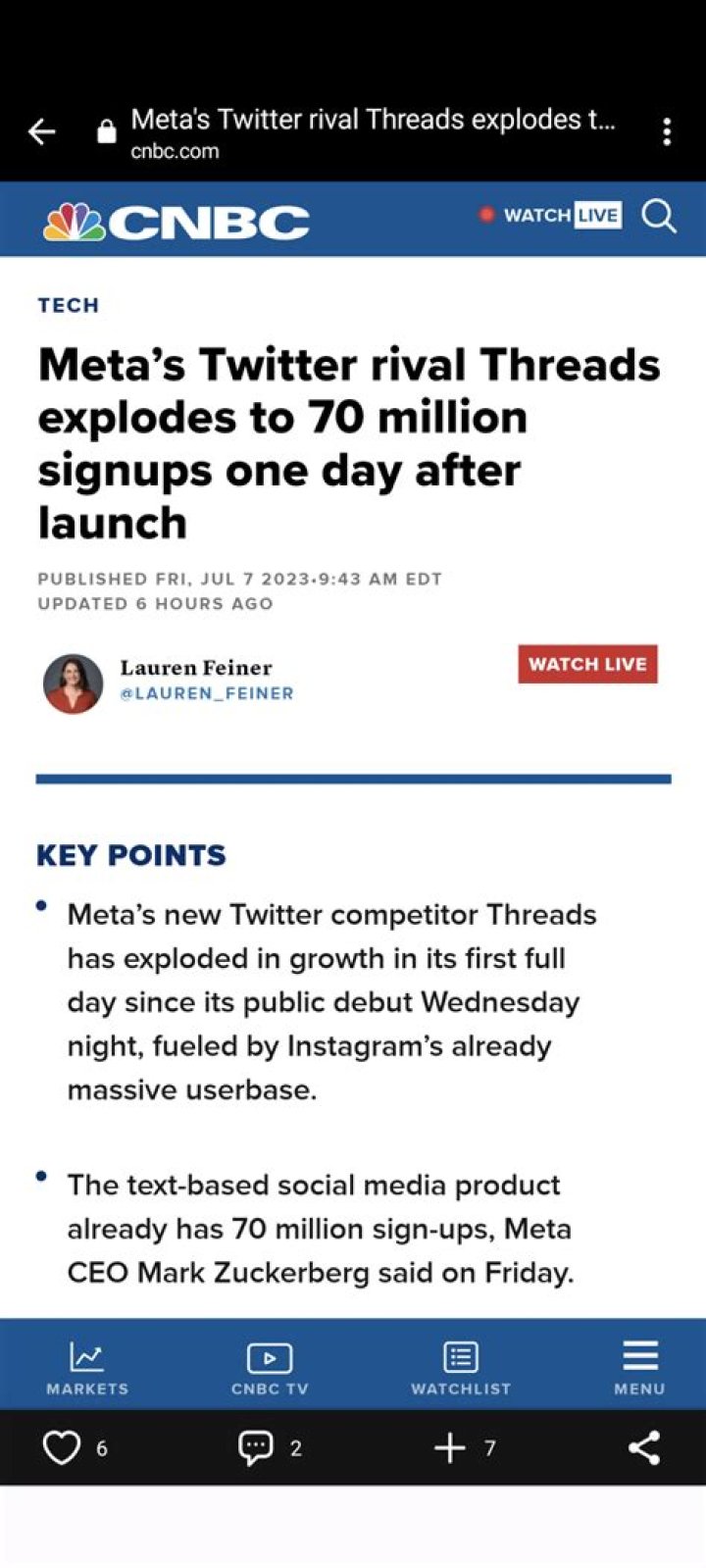Image resolution: width=706 pixels, height=1568 pixels.
Task: Open the CNBC home logo
Action: (176, 223)
